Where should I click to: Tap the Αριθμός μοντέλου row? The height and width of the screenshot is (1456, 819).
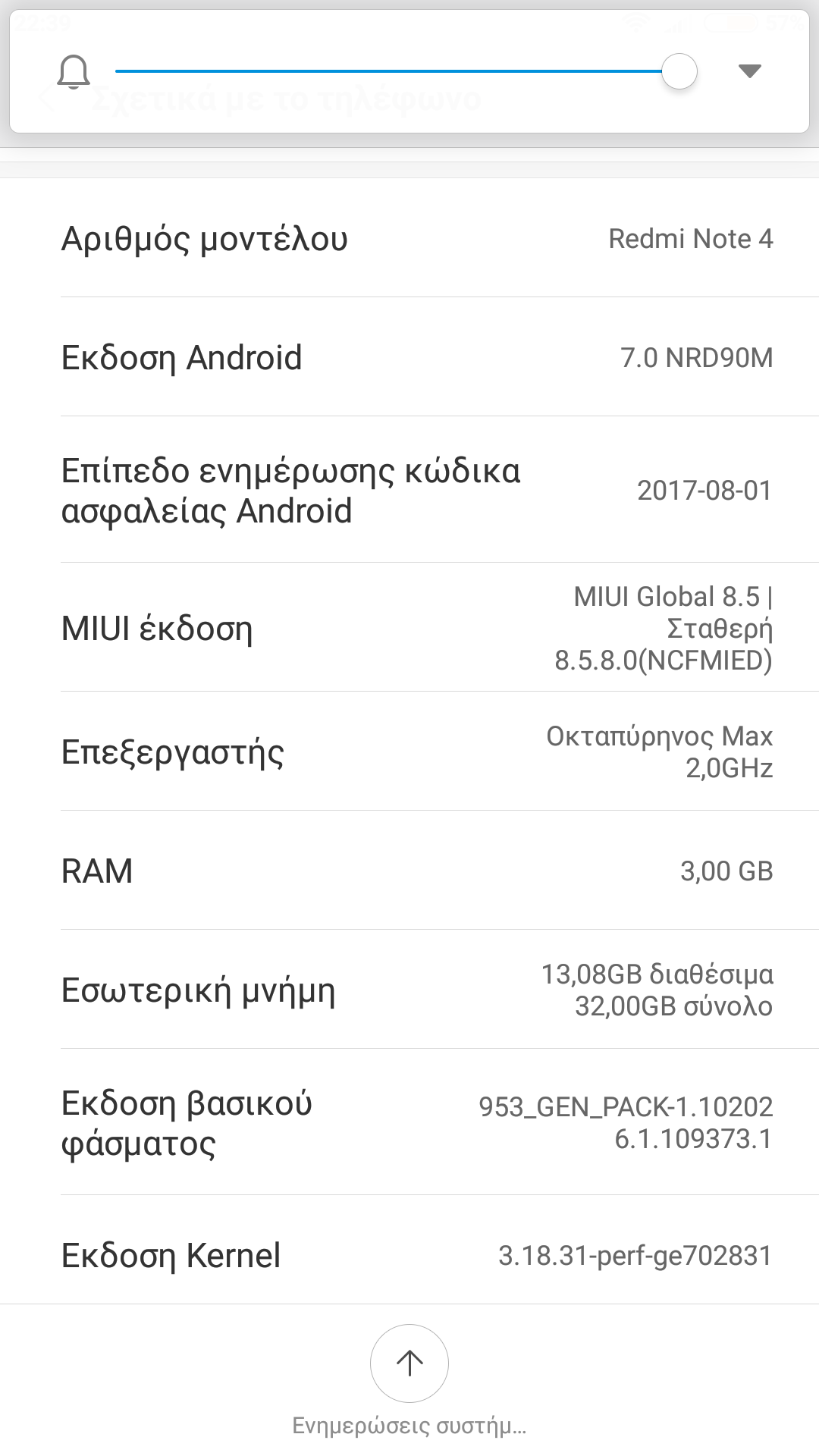point(409,239)
